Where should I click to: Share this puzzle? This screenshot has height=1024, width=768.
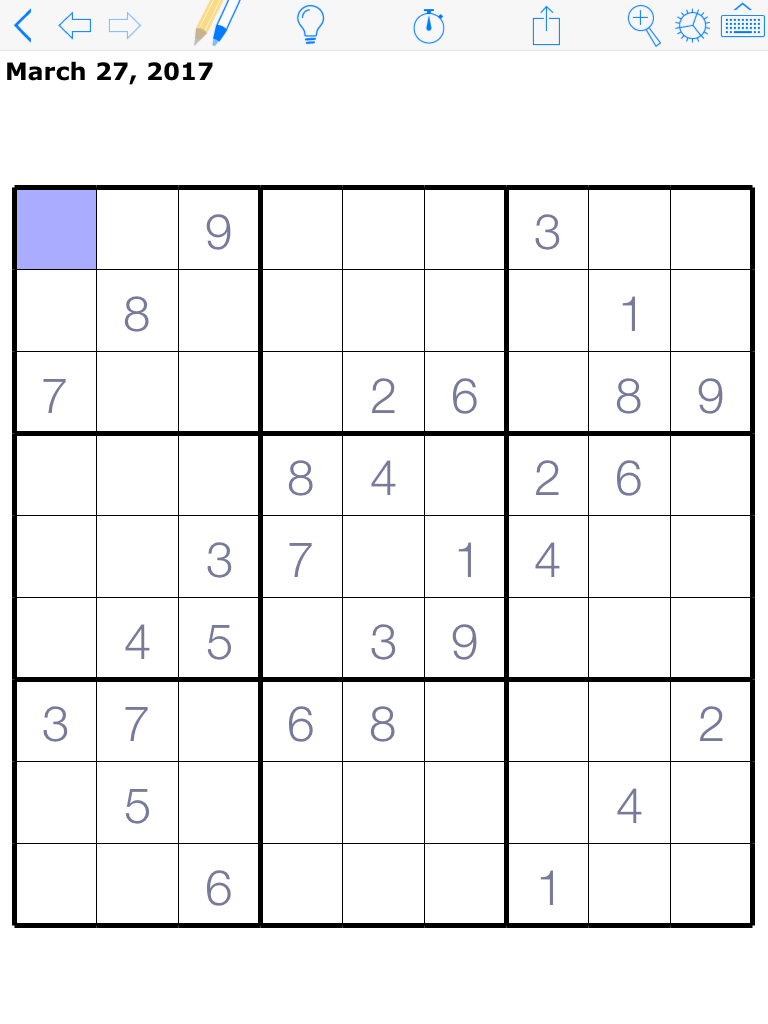click(546, 25)
